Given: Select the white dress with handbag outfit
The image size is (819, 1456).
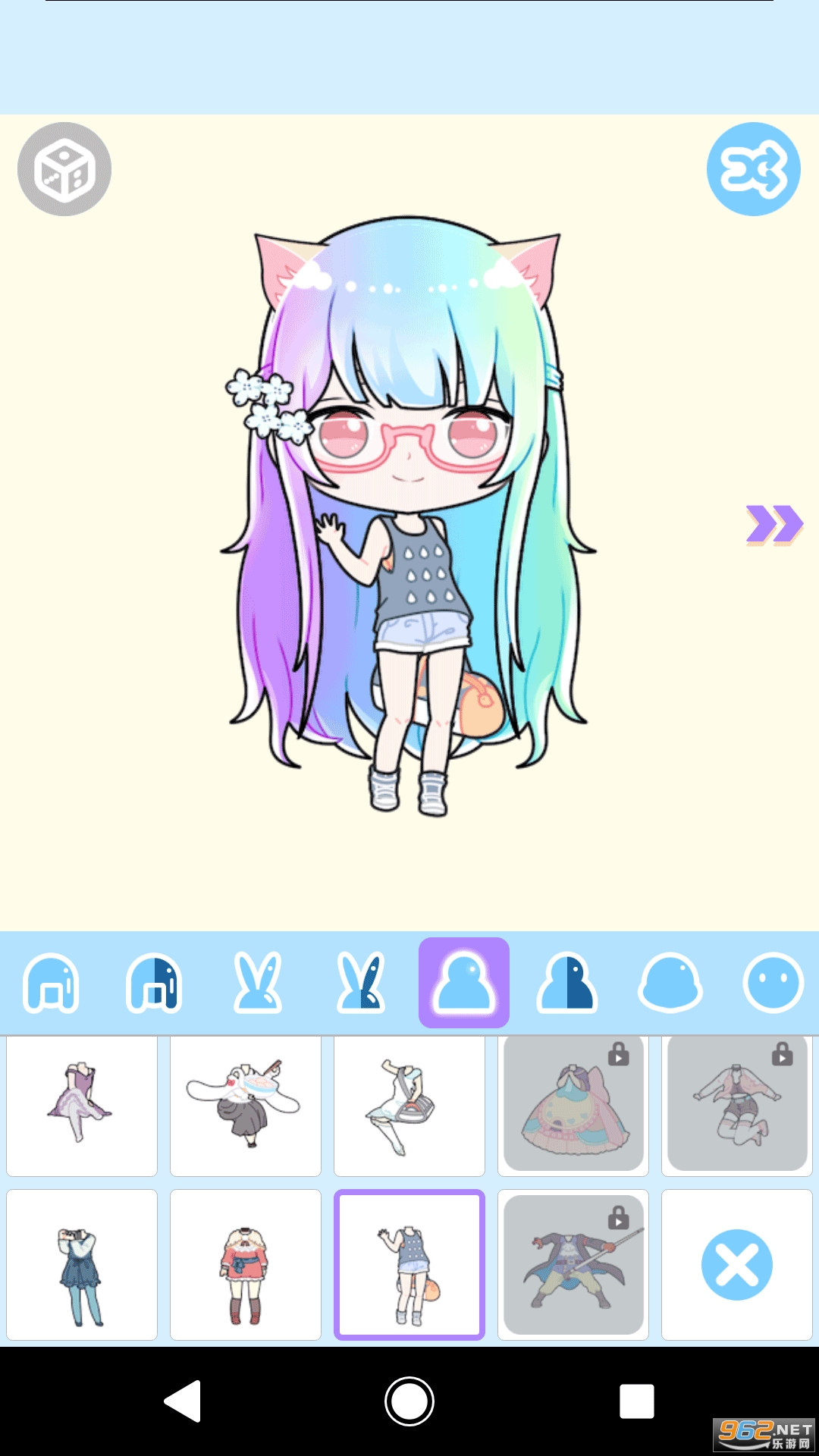Looking at the screenshot, I should coord(409,1105).
